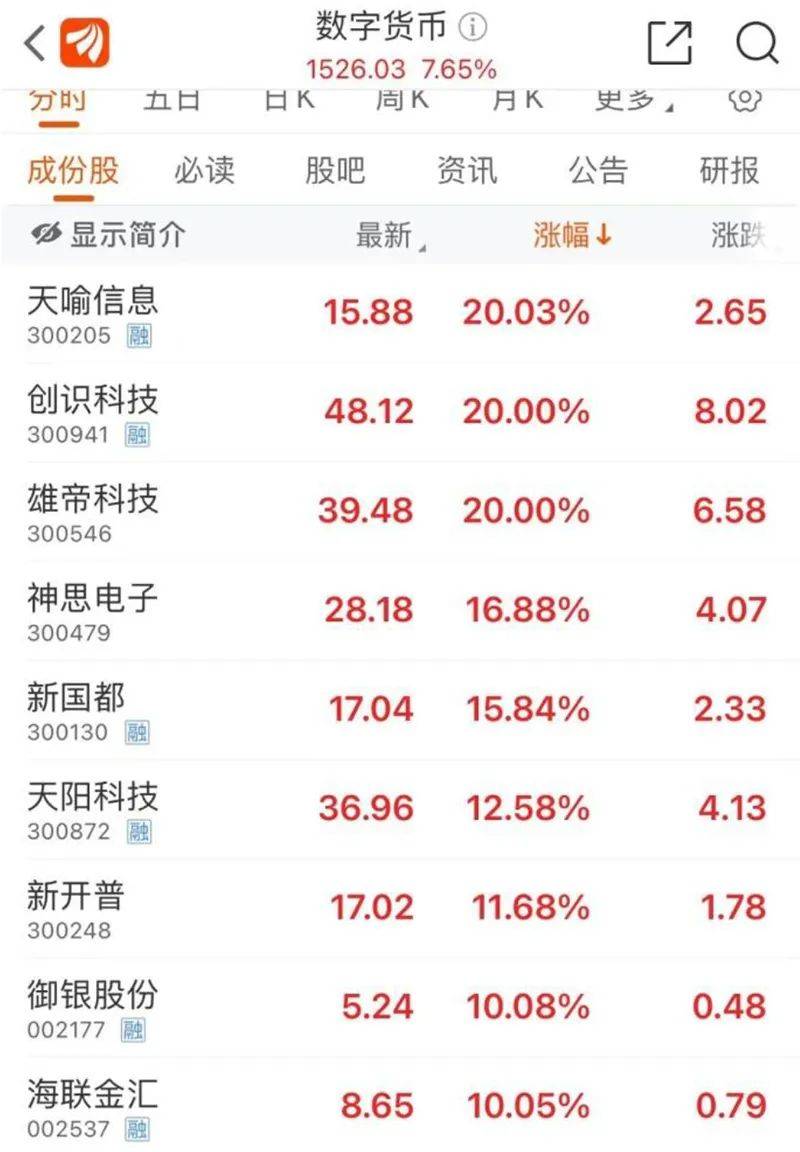The height and width of the screenshot is (1152, 800).
Task: Open stock 天喻信息 details
Action: pyautogui.click(x=92, y=300)
